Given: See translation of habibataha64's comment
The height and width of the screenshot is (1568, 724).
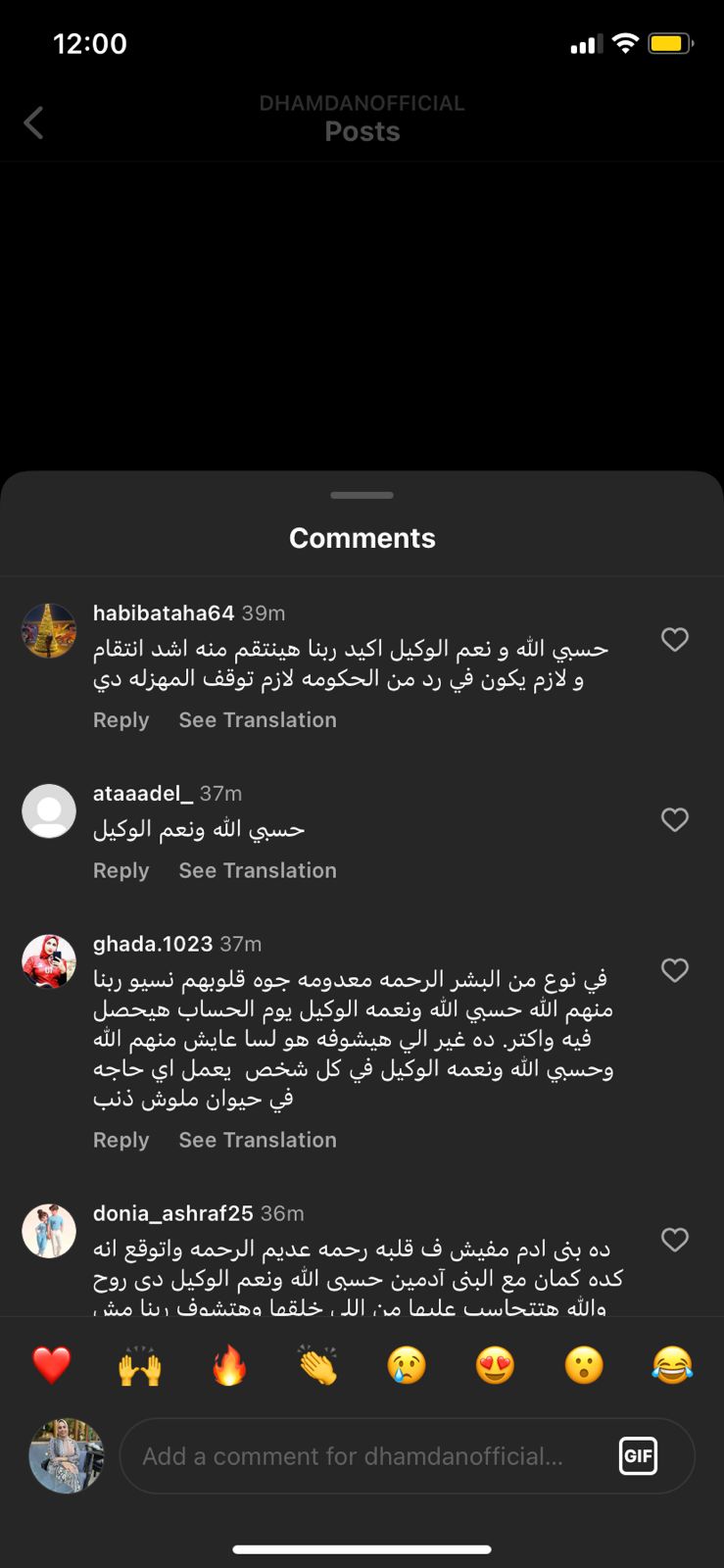Looking at the screenshot, I should pyautogui.click(x=257, y=719).
